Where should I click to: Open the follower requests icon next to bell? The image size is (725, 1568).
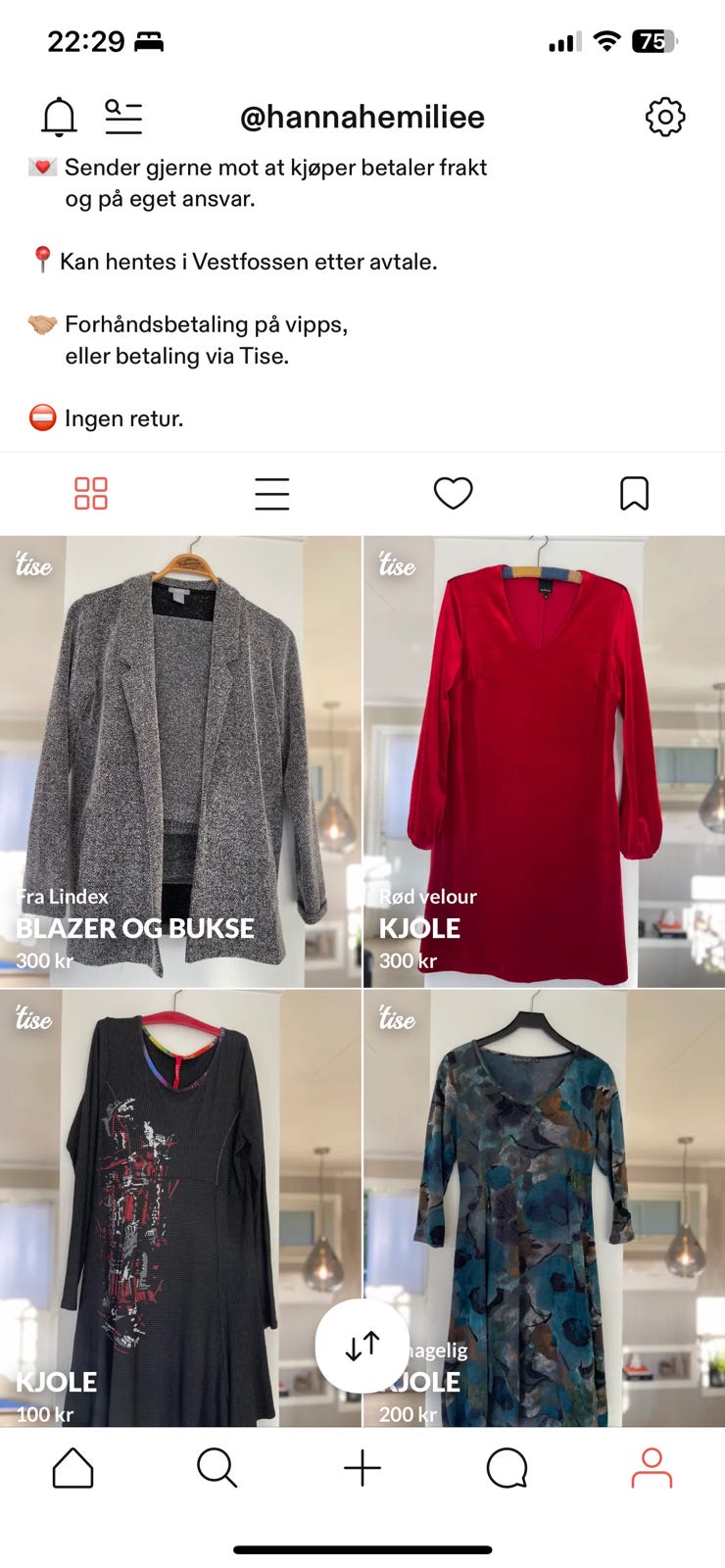(x=122, y=116)
